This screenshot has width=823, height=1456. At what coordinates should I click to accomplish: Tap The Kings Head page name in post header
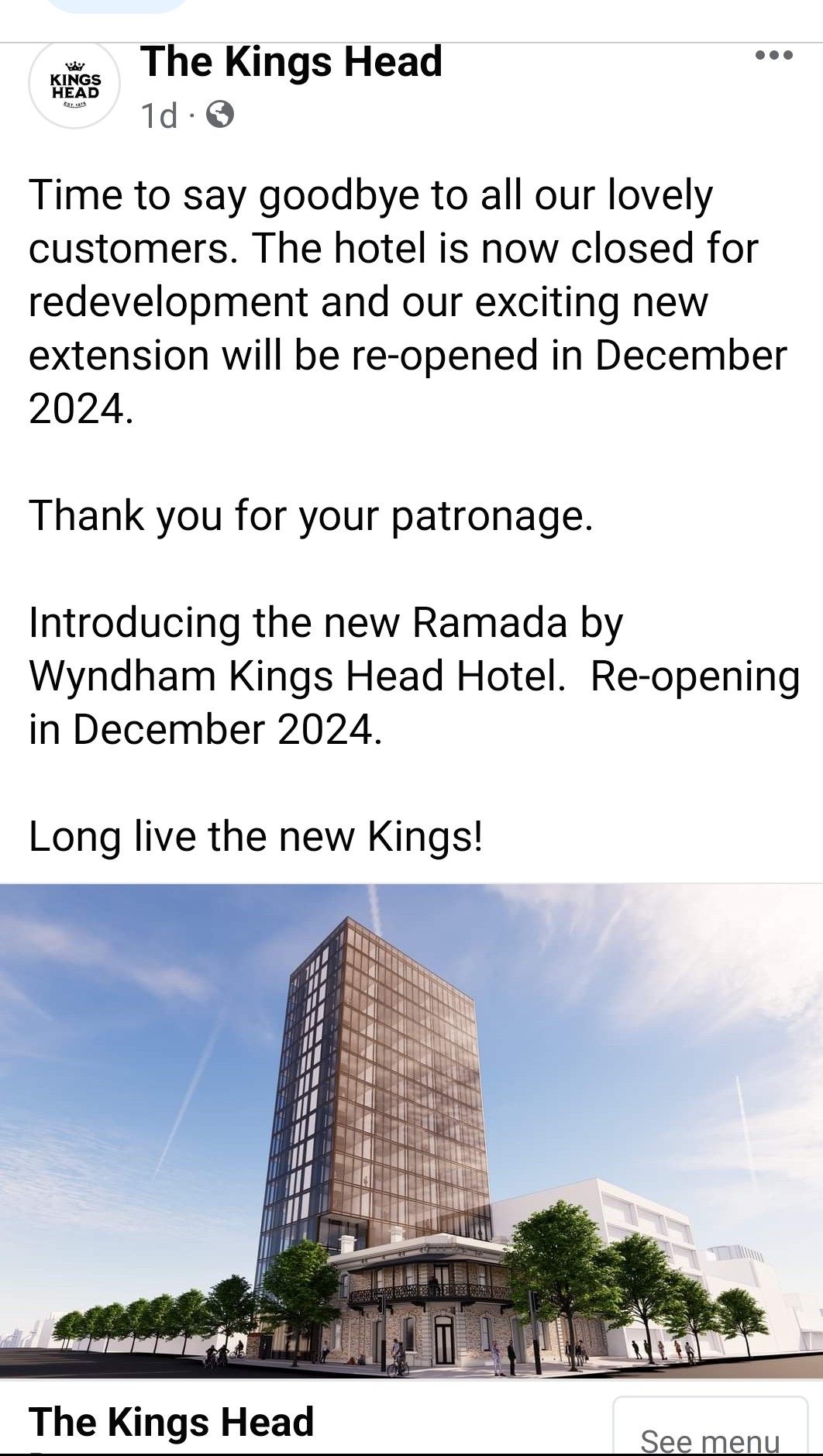(x=291, y=62)
